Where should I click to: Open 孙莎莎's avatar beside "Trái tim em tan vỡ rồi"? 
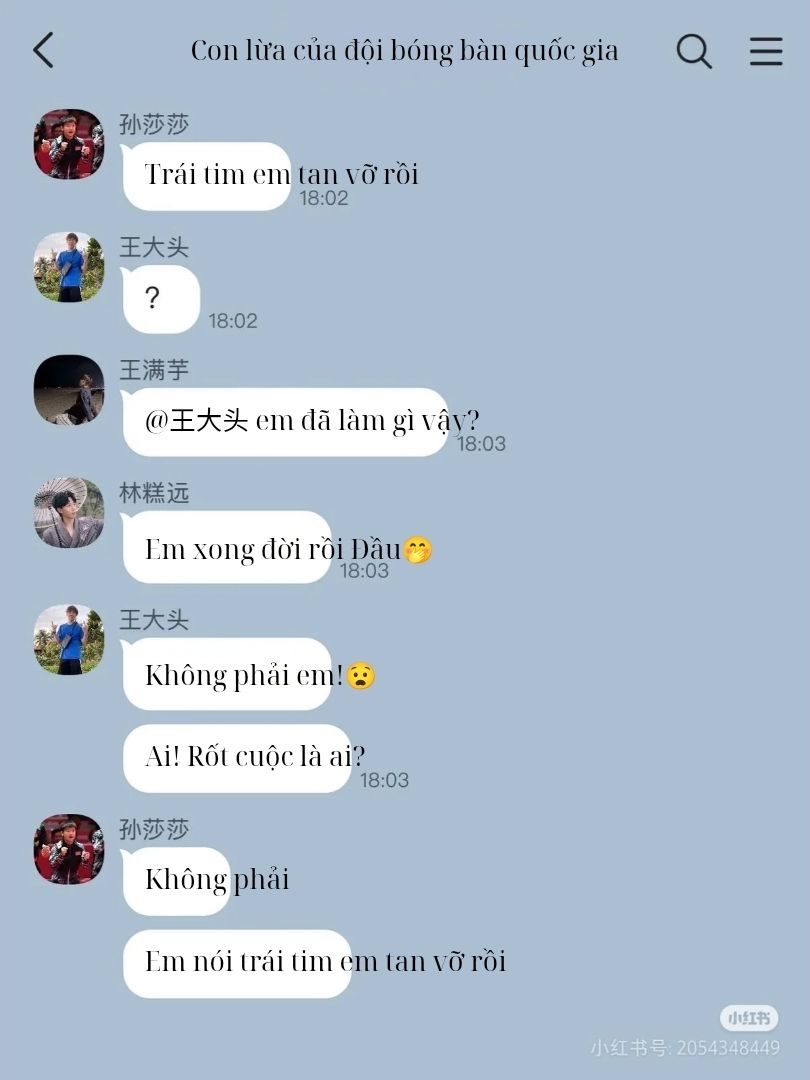(69, 144)
